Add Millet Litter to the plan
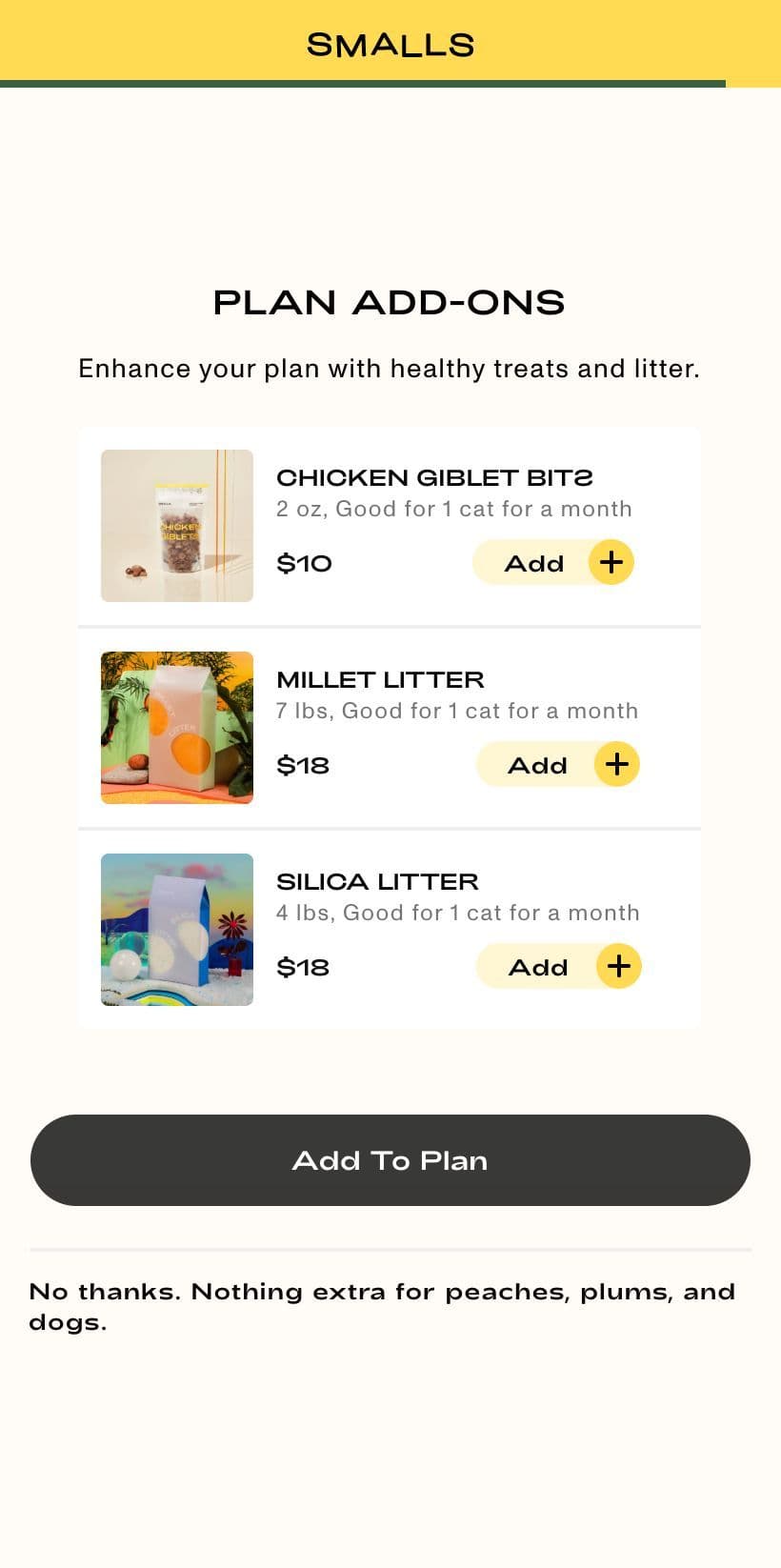 click(x=557, y=765)
